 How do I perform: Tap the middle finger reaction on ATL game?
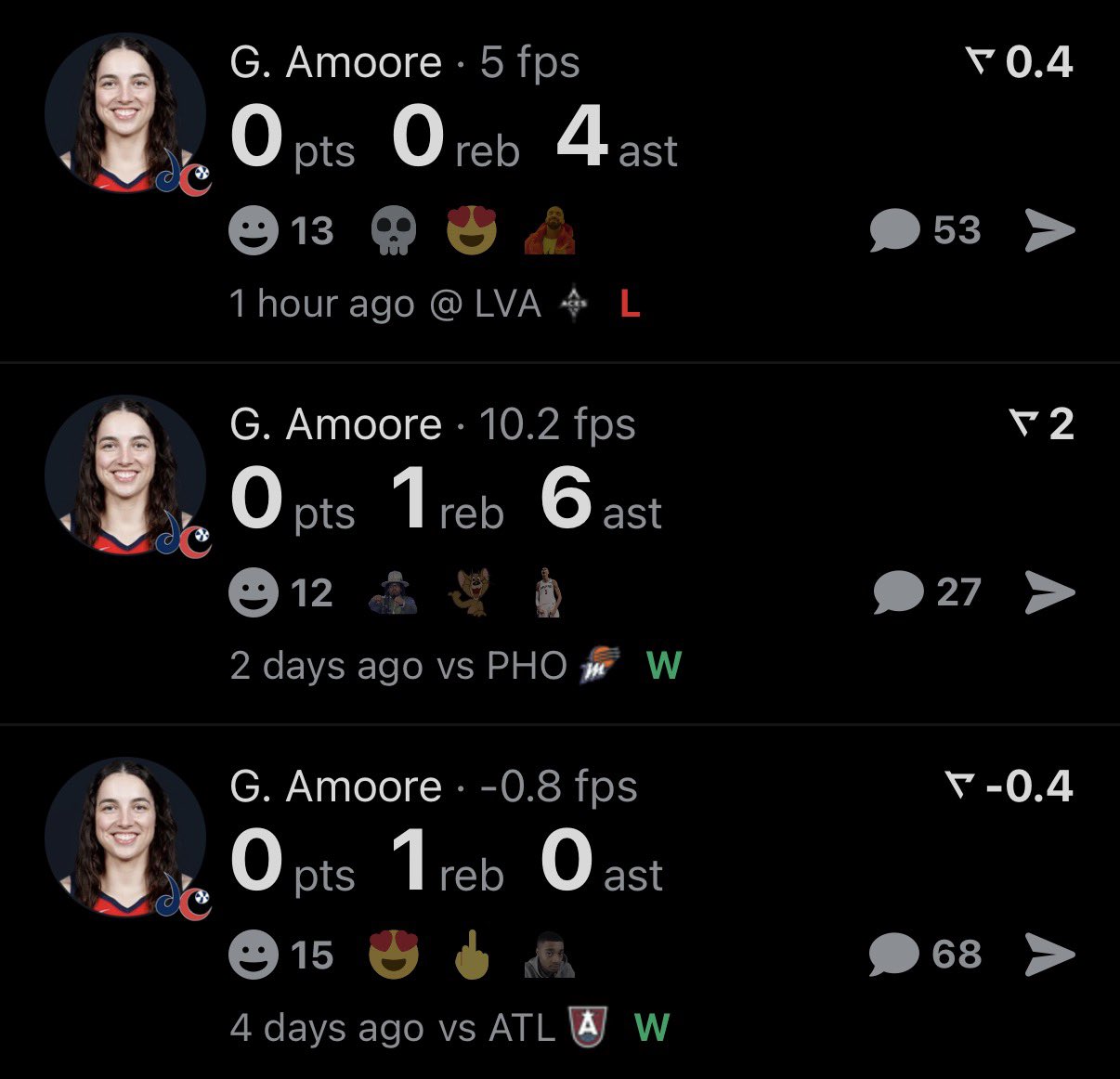(472, 955)
